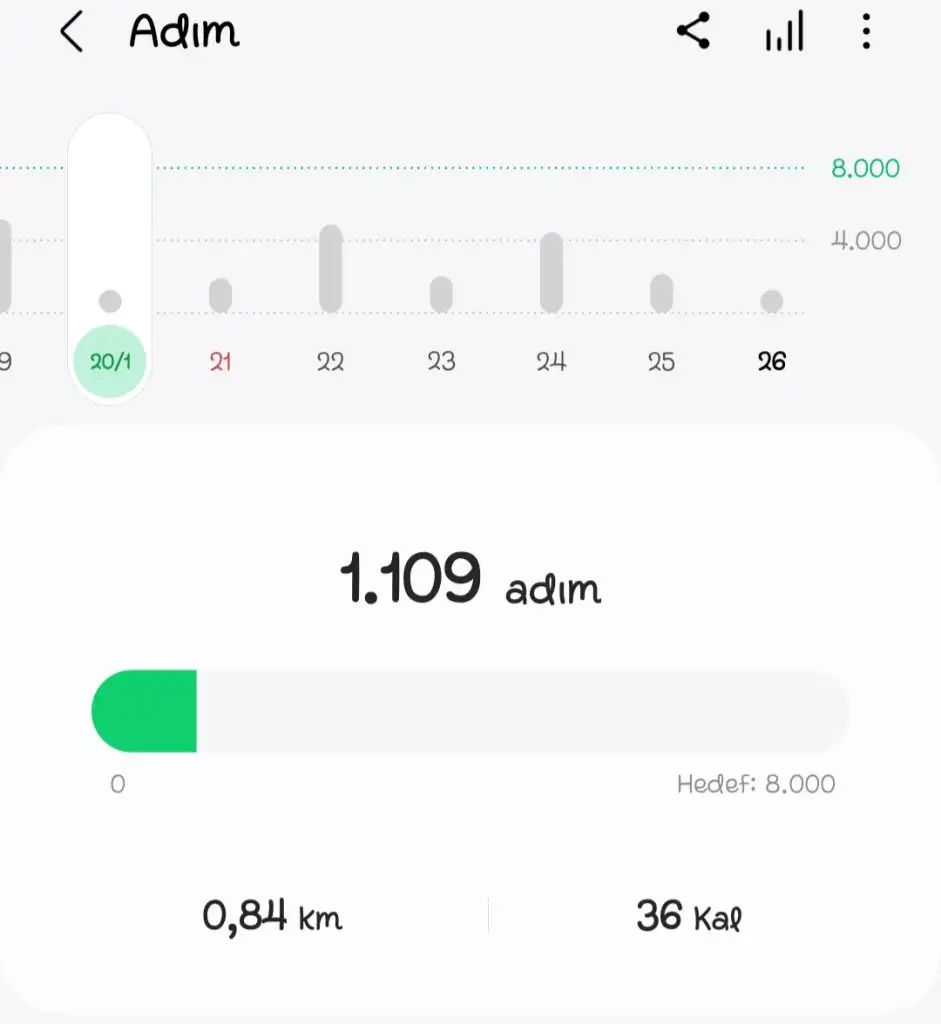Screen dimensions: 941x1024
Task: Open the three-dot overflow menu
Action: 866,33
